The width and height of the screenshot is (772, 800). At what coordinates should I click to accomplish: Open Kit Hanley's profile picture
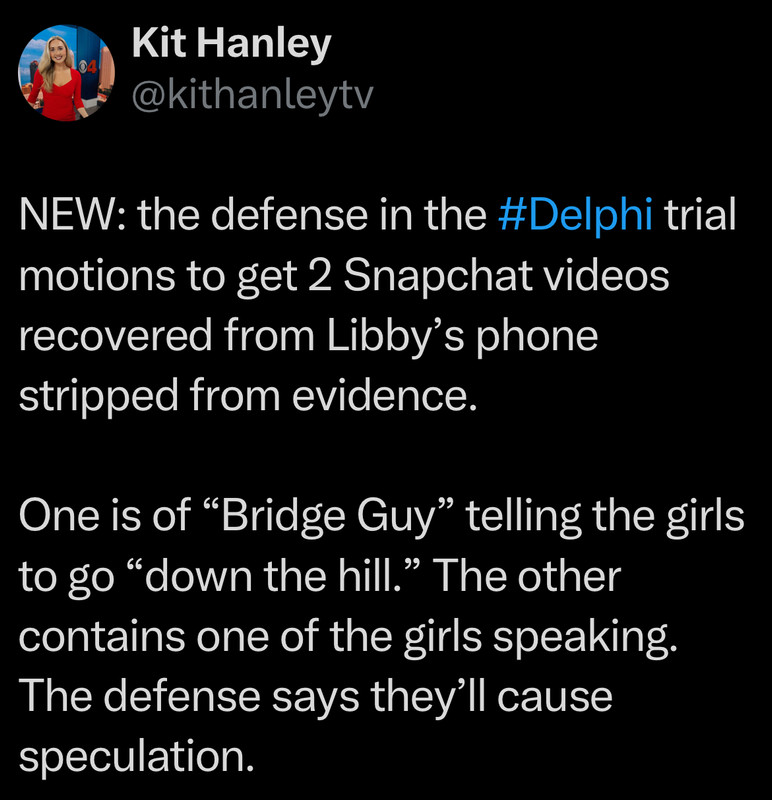pos(63,75)
